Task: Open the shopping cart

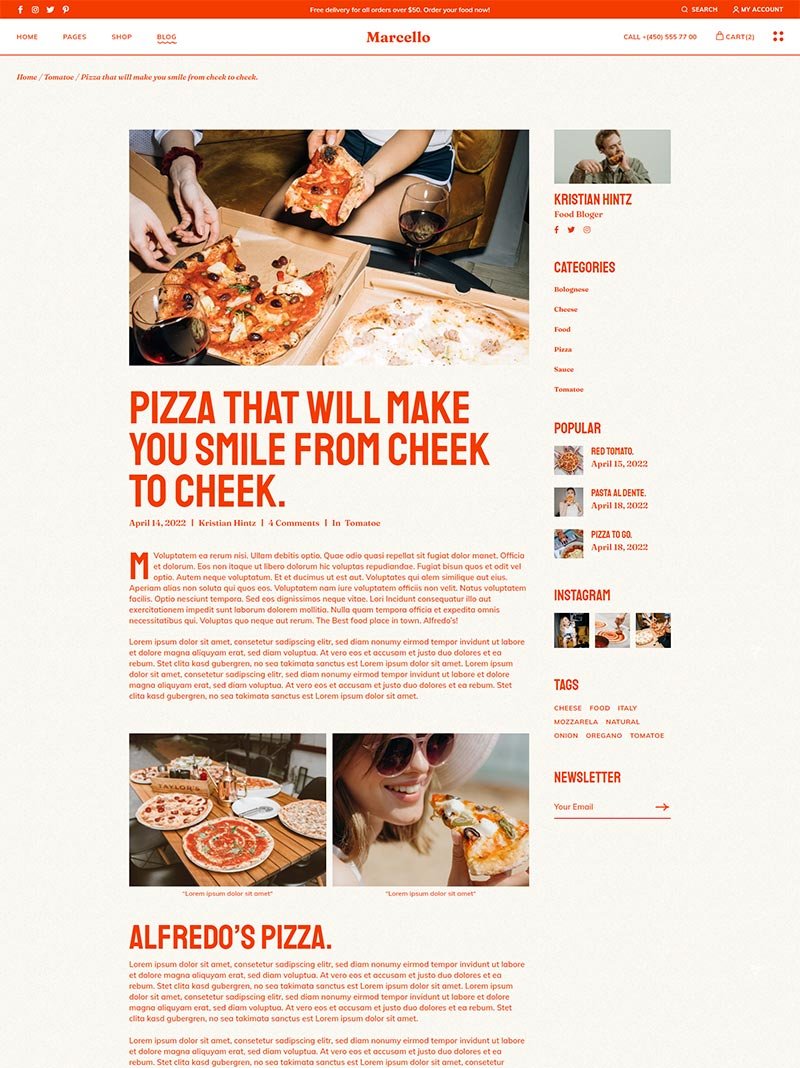Action: 735,37
